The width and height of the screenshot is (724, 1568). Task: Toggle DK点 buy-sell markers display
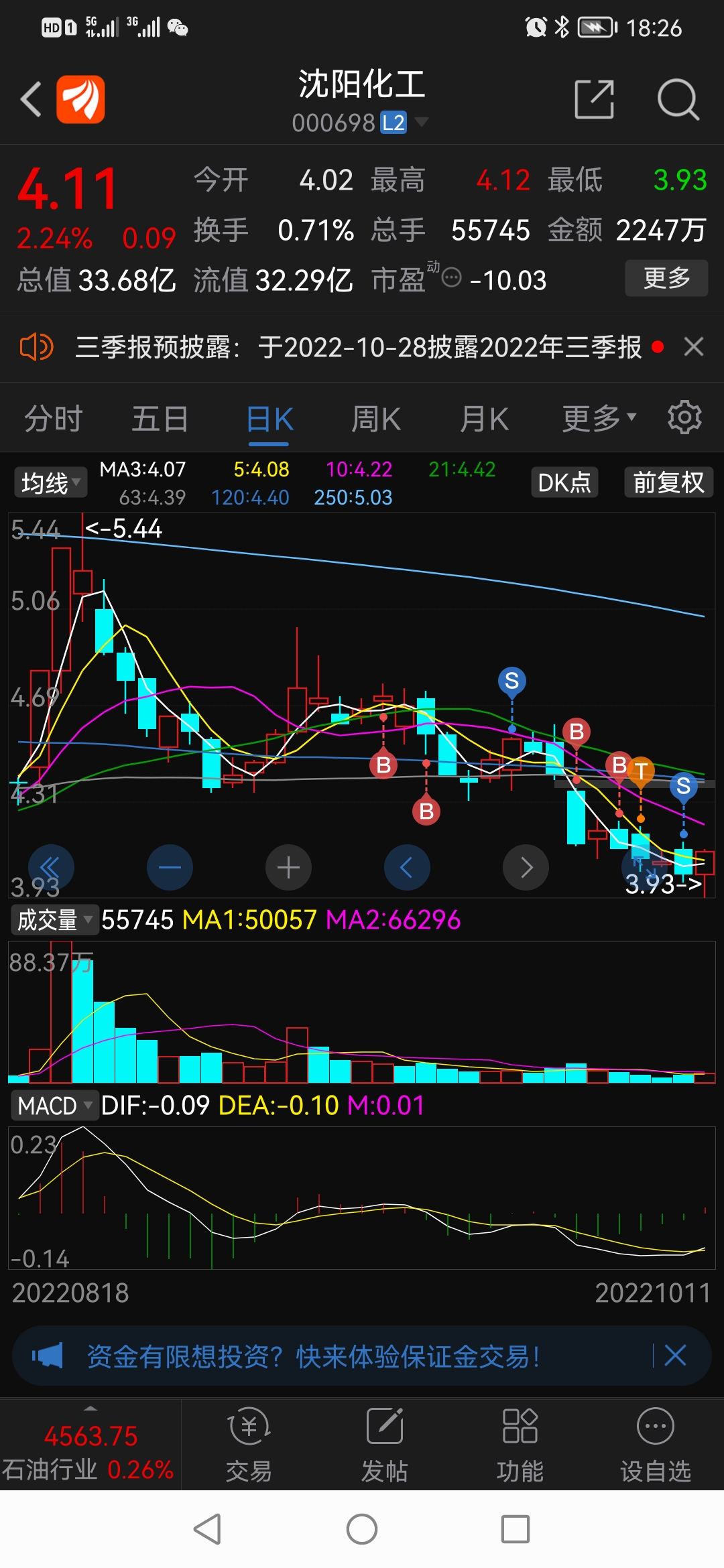click(x=564, y=482)
